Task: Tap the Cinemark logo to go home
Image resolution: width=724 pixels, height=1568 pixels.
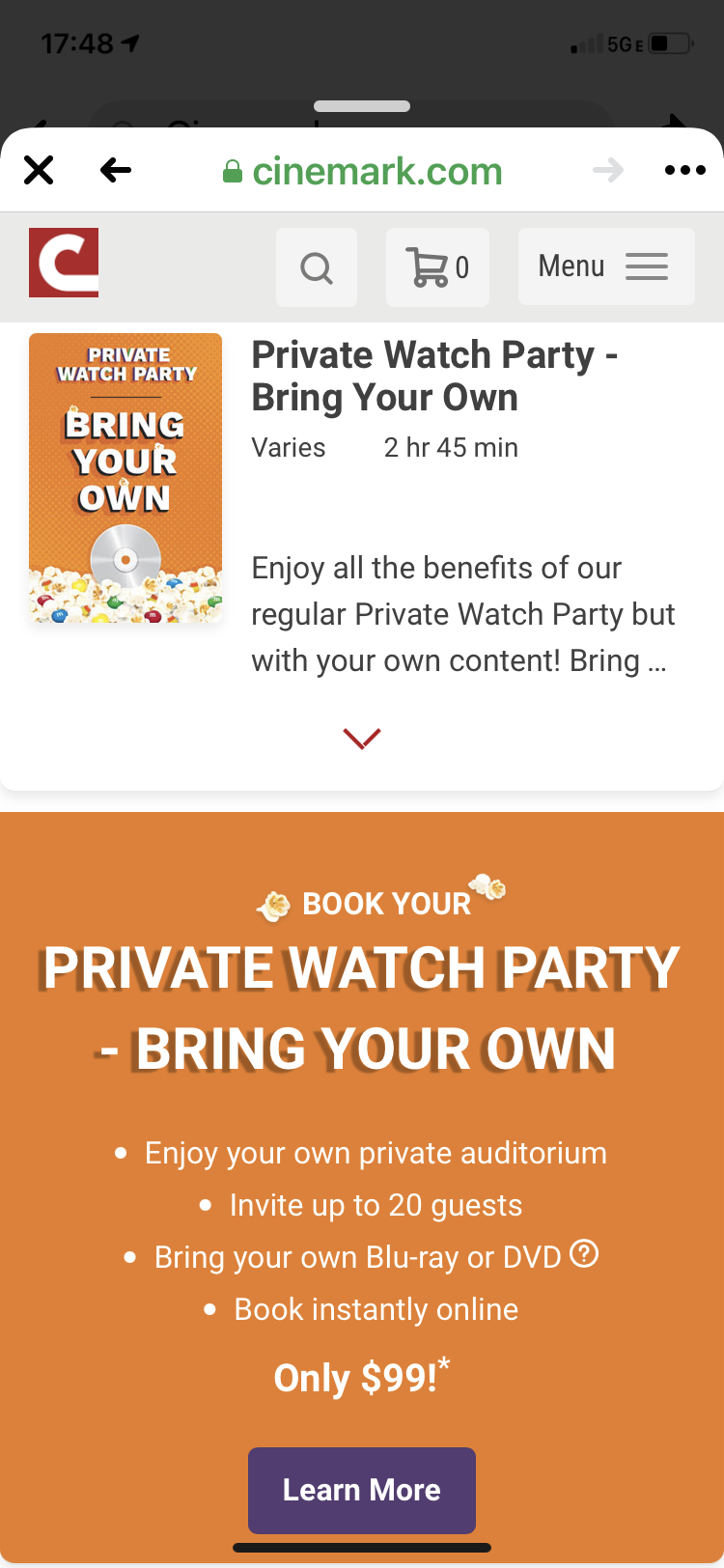Action: click(64, 263)
